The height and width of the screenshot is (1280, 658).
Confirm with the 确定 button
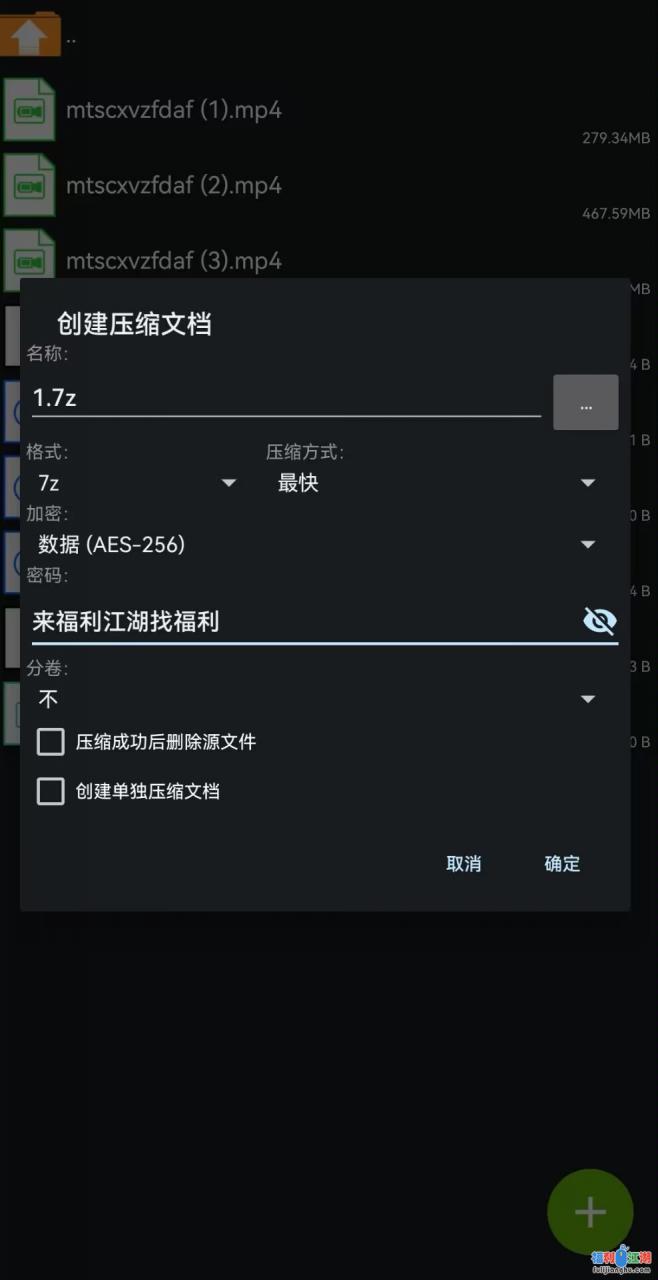click(x=562, y=864)
